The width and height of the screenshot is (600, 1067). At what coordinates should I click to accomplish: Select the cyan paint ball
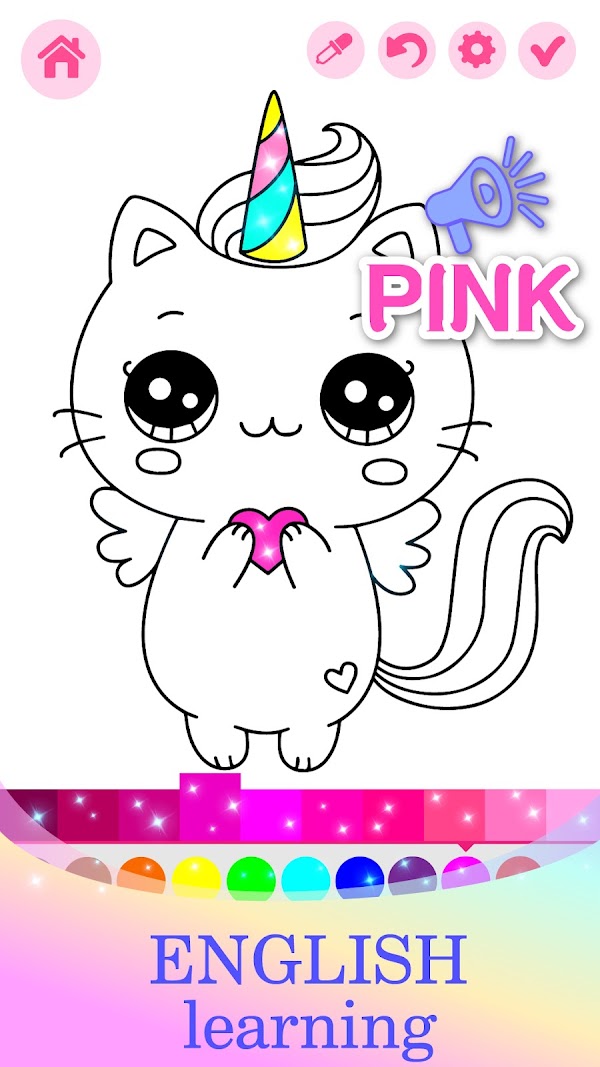pyautogui.click(x=306, y=875)
